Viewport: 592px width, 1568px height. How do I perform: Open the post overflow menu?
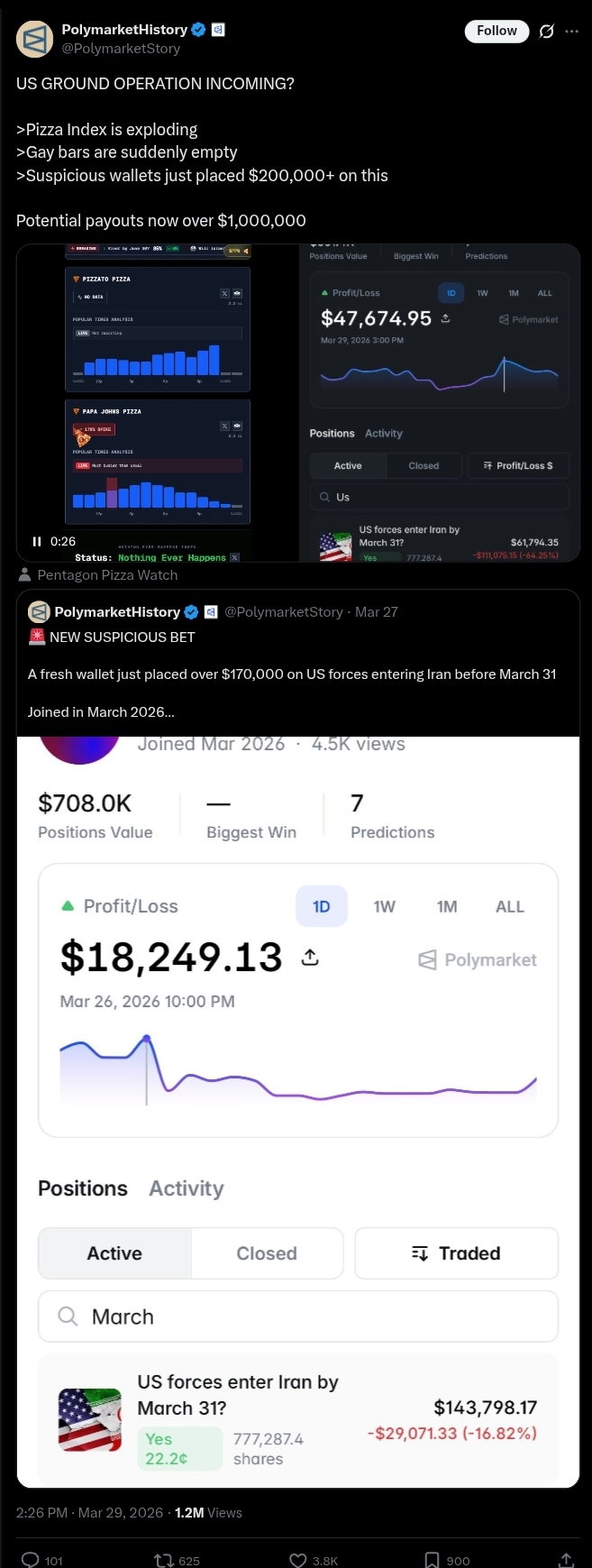point(571,31)
